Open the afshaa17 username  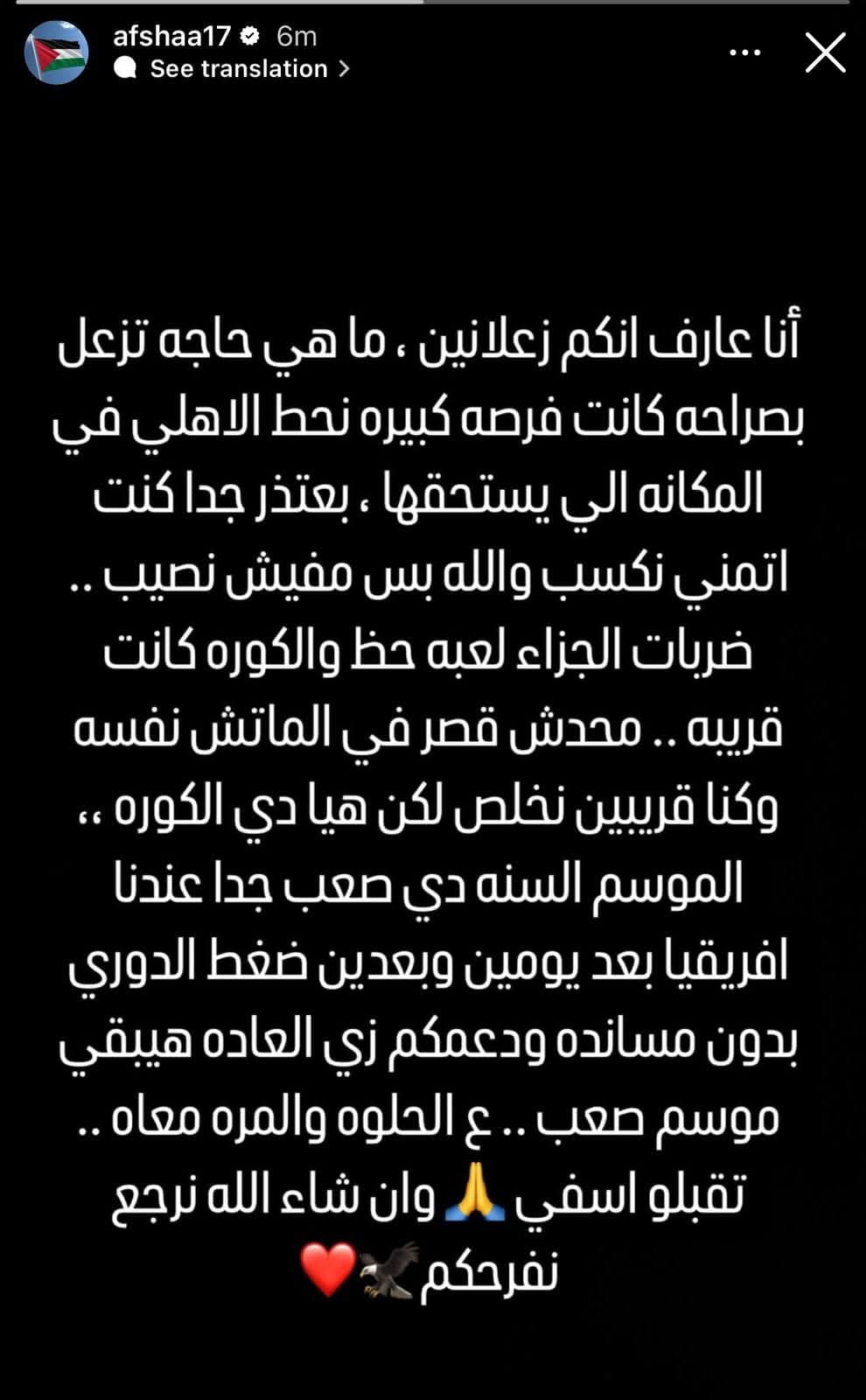tap(171, 36)
